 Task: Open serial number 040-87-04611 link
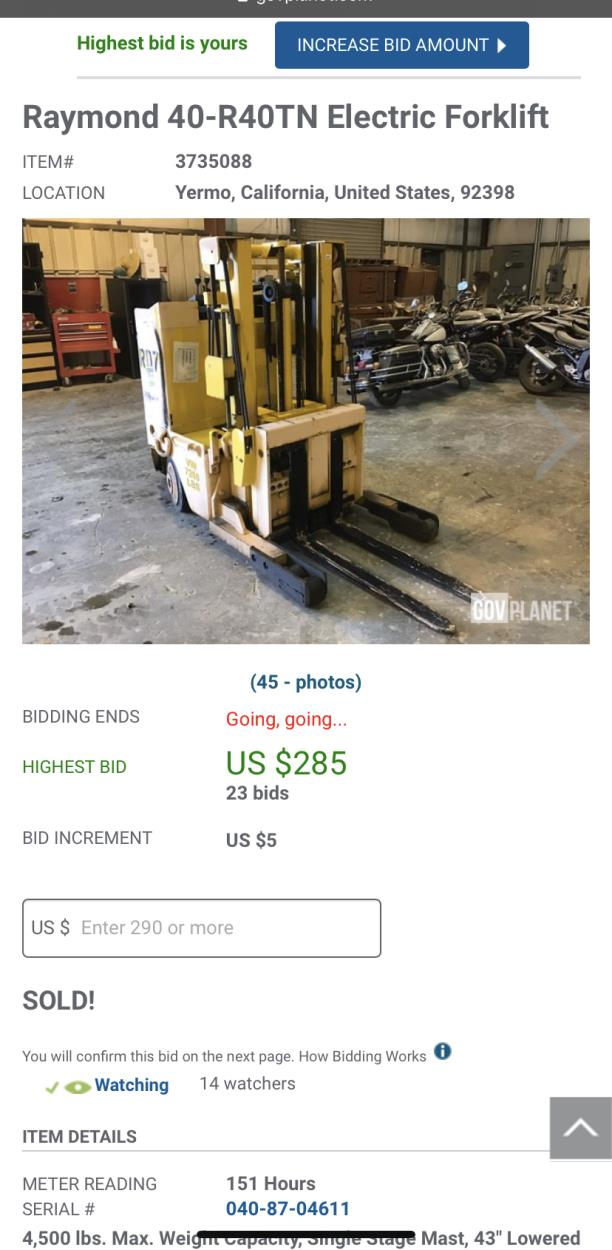[288, 1209]
